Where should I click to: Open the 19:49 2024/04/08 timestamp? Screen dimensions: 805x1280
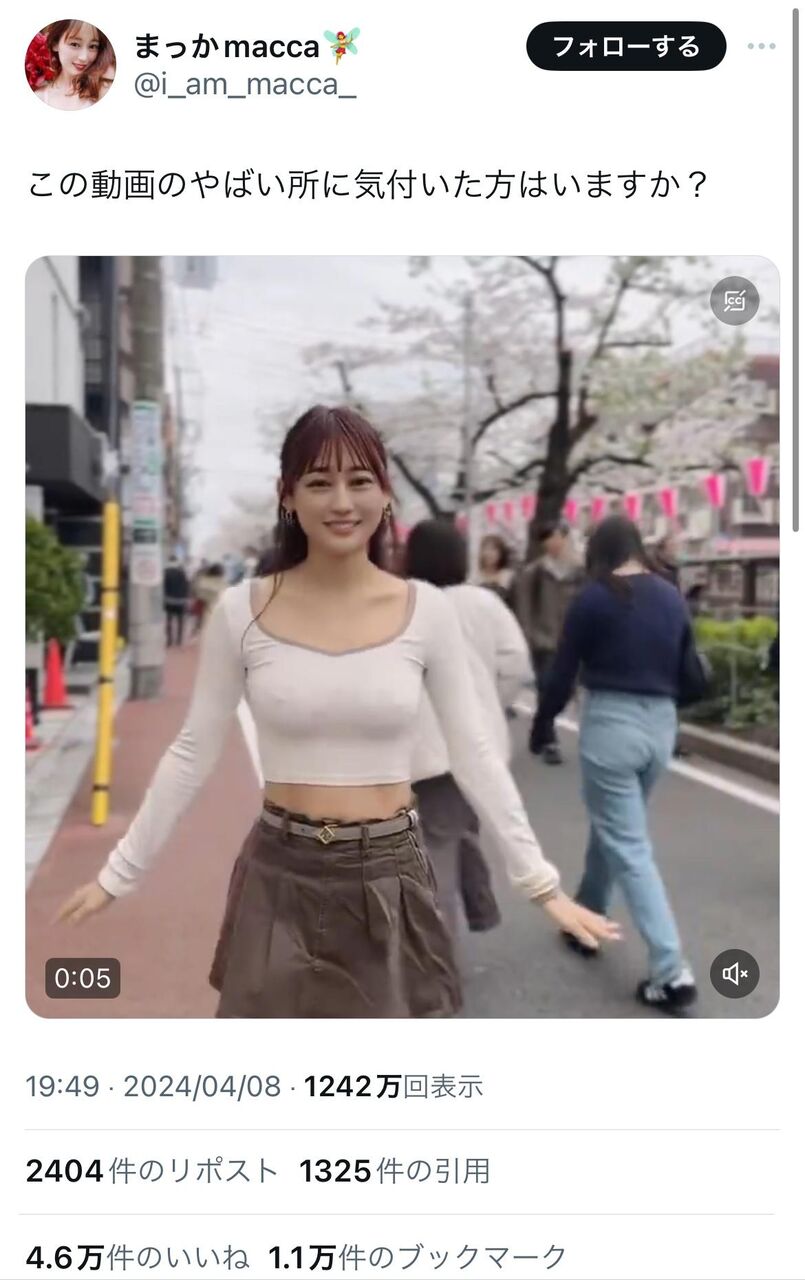tap(153, 1086)
